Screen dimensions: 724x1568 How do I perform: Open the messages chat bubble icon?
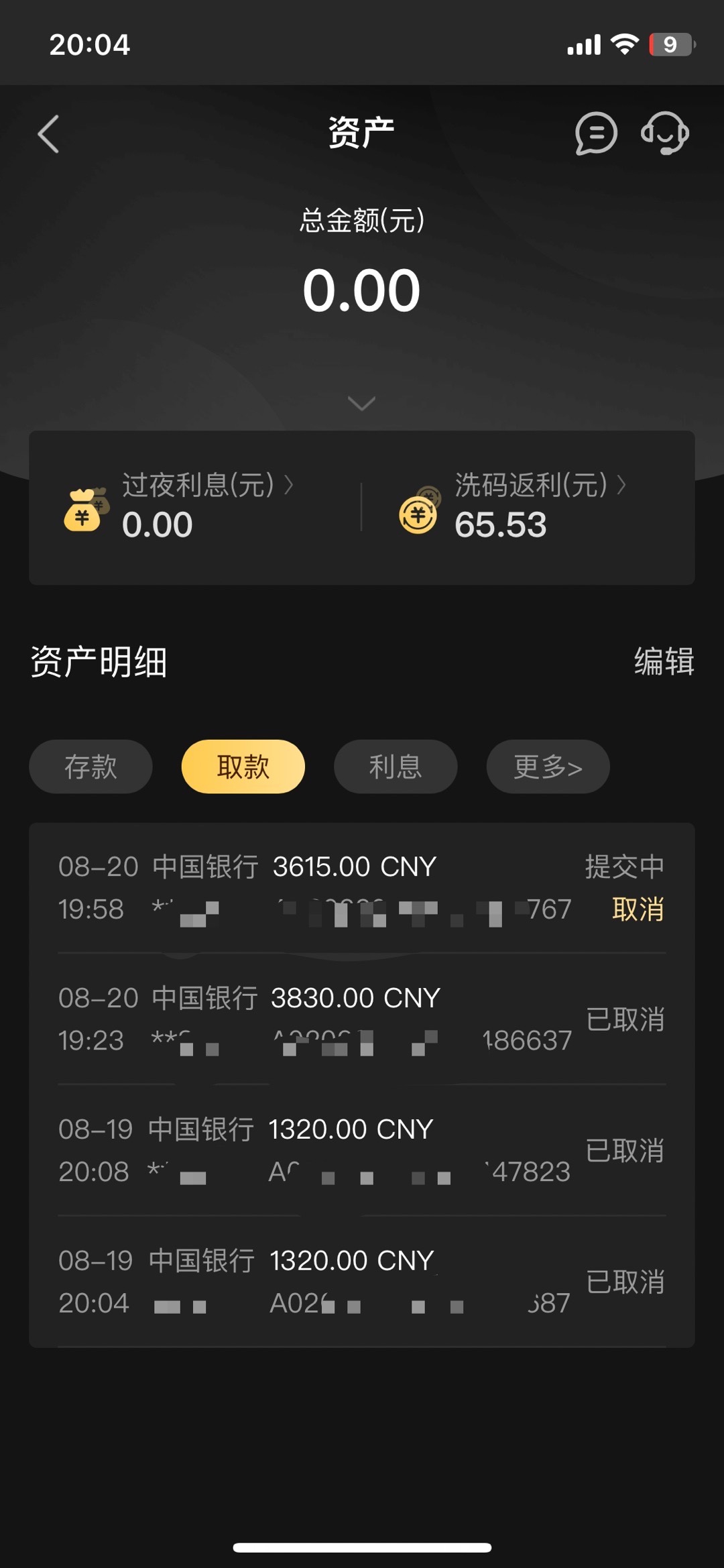point(595,133)
